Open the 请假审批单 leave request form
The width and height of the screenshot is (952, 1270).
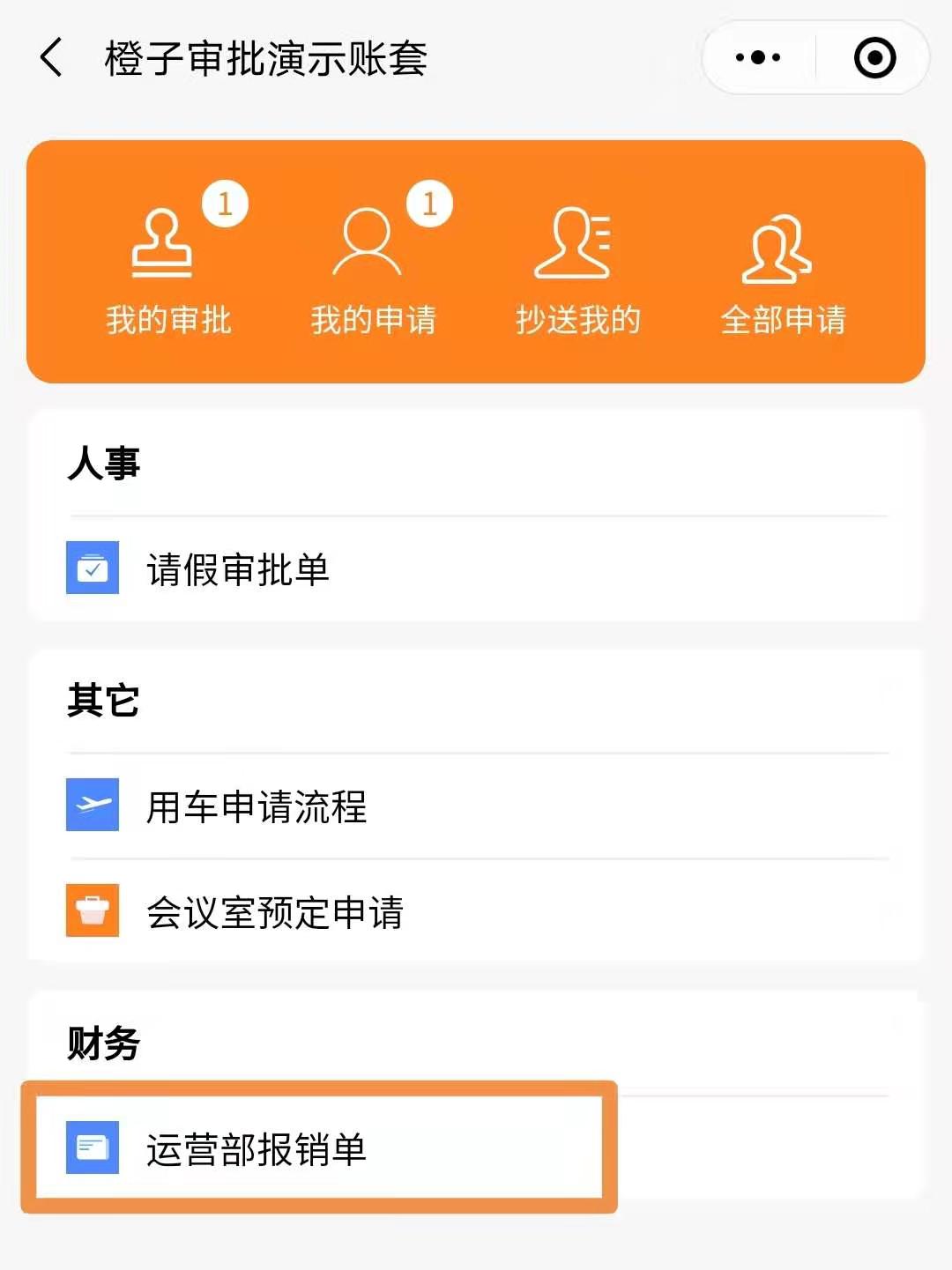(238, 569)
